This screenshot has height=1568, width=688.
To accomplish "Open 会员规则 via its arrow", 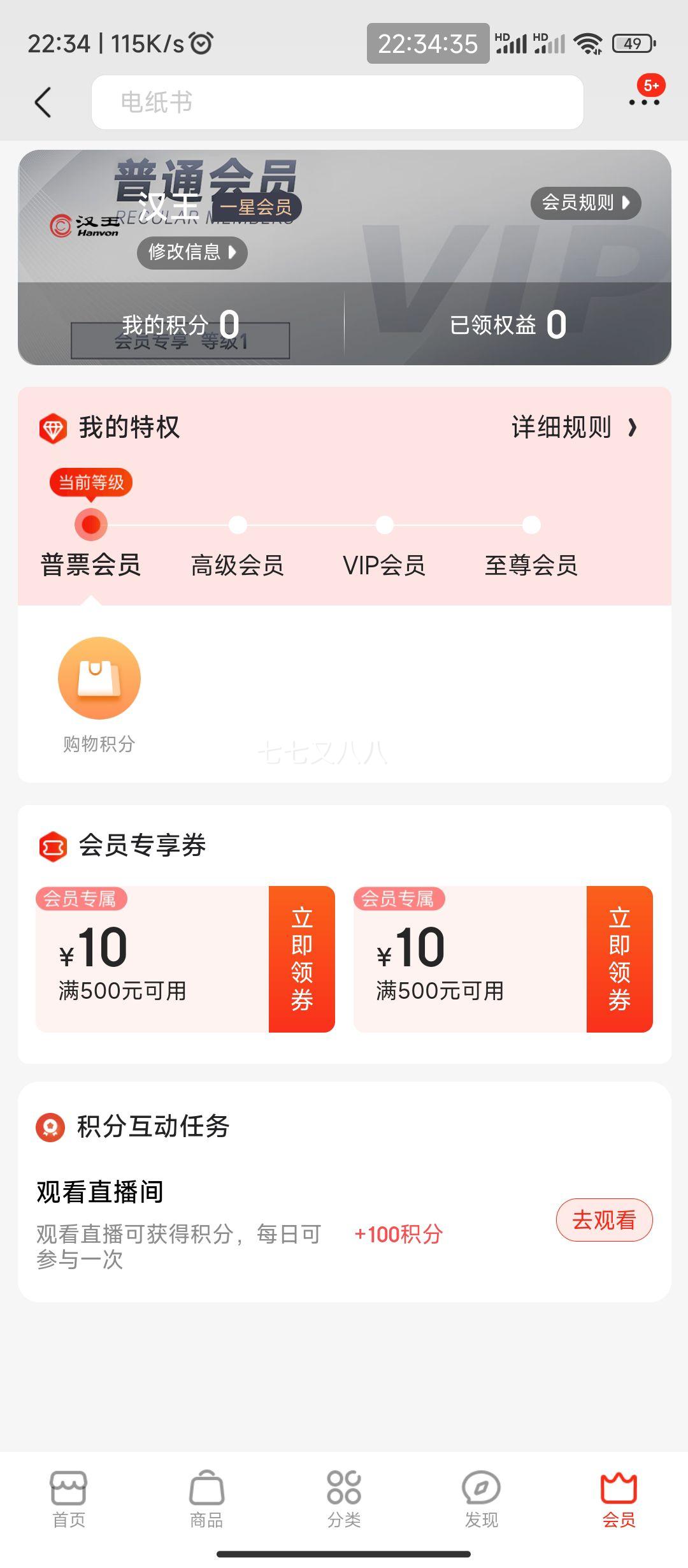I will (586, 203).
